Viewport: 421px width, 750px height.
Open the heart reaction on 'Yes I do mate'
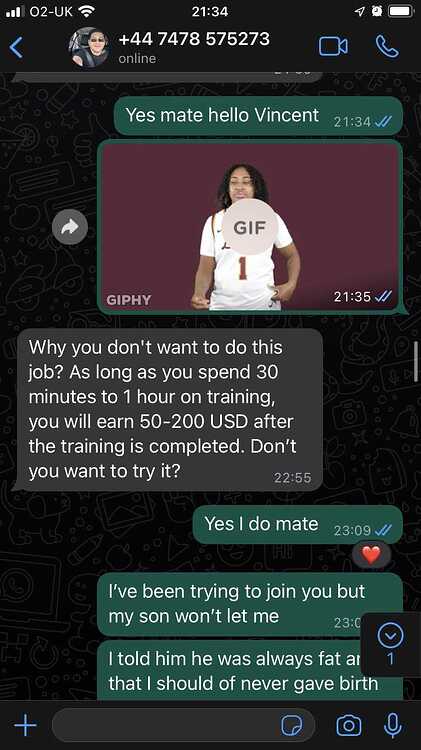tap(371, 554)
